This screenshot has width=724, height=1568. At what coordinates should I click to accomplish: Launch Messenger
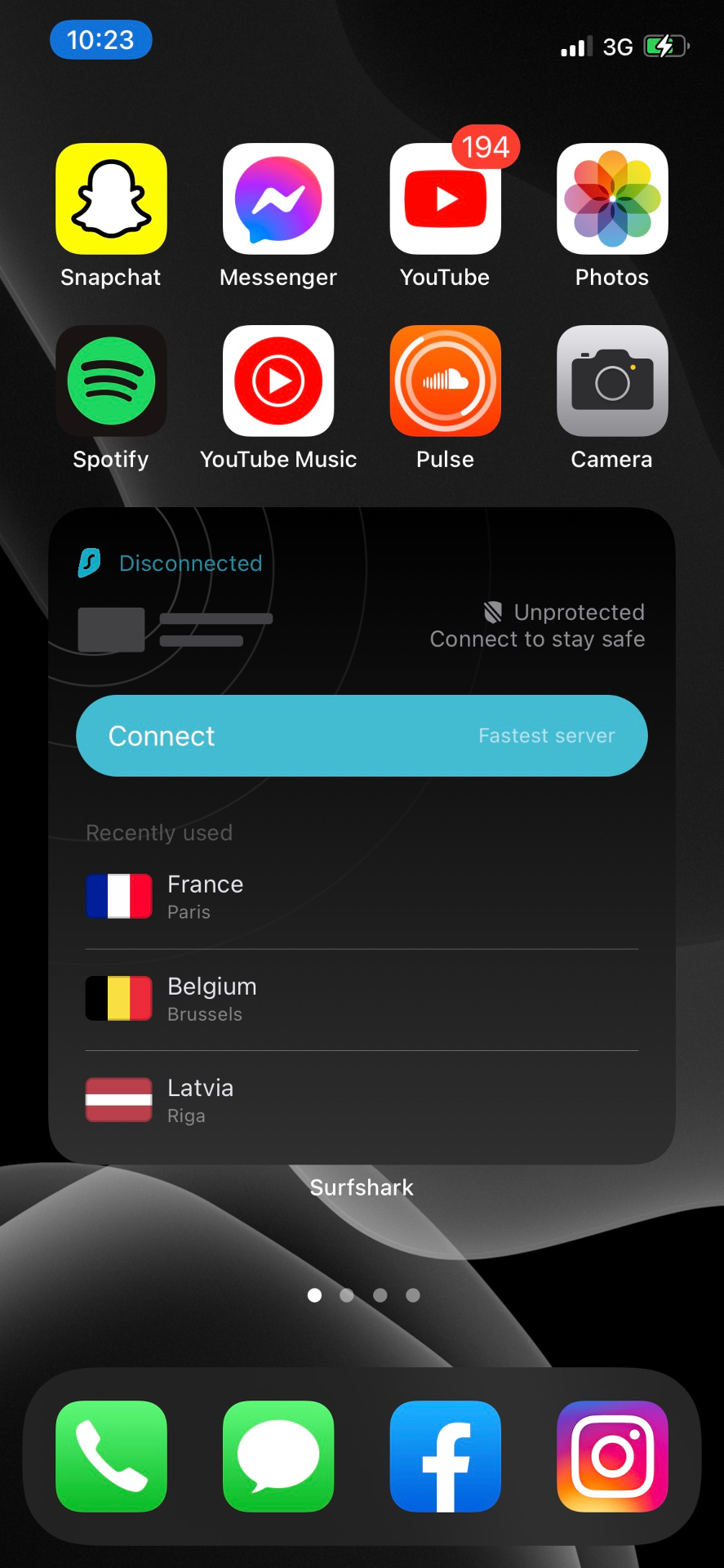coord(278,198)
